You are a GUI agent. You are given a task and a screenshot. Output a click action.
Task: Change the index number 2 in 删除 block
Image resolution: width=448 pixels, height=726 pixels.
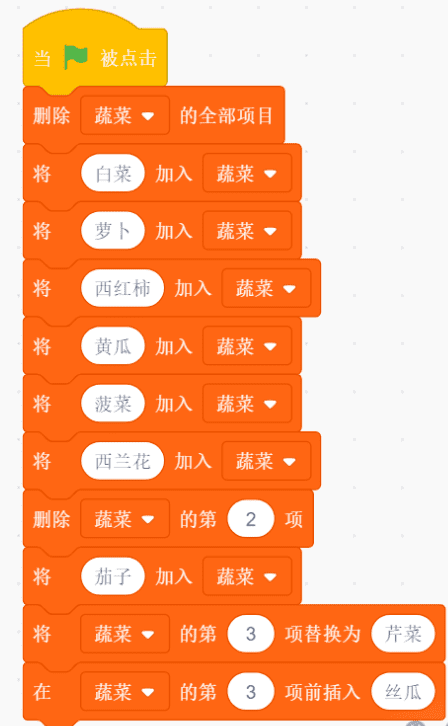251,519
